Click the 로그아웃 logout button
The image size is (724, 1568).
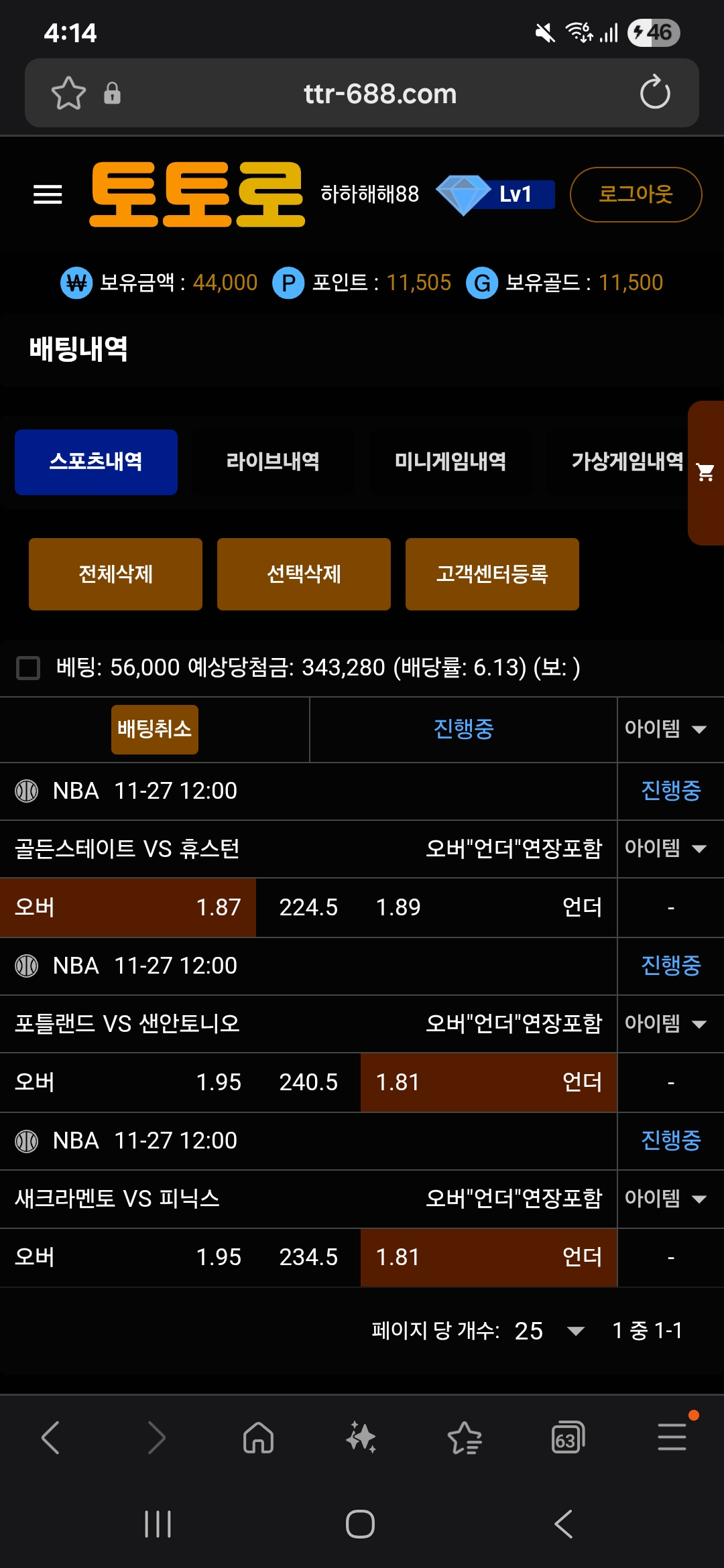click(635, 194)
